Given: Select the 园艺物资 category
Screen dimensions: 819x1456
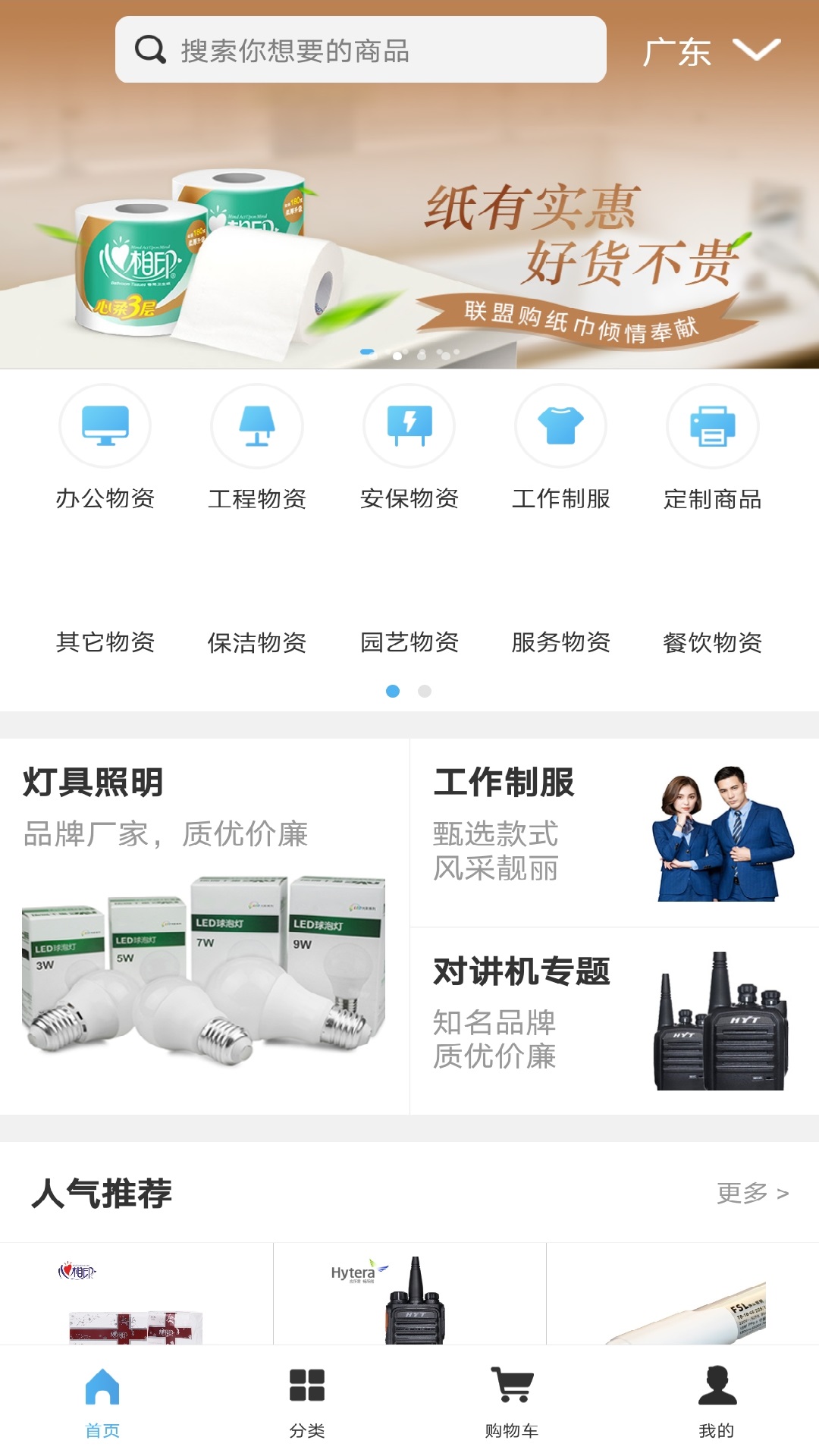Looking at the screenshot, I should click(409, 642).
